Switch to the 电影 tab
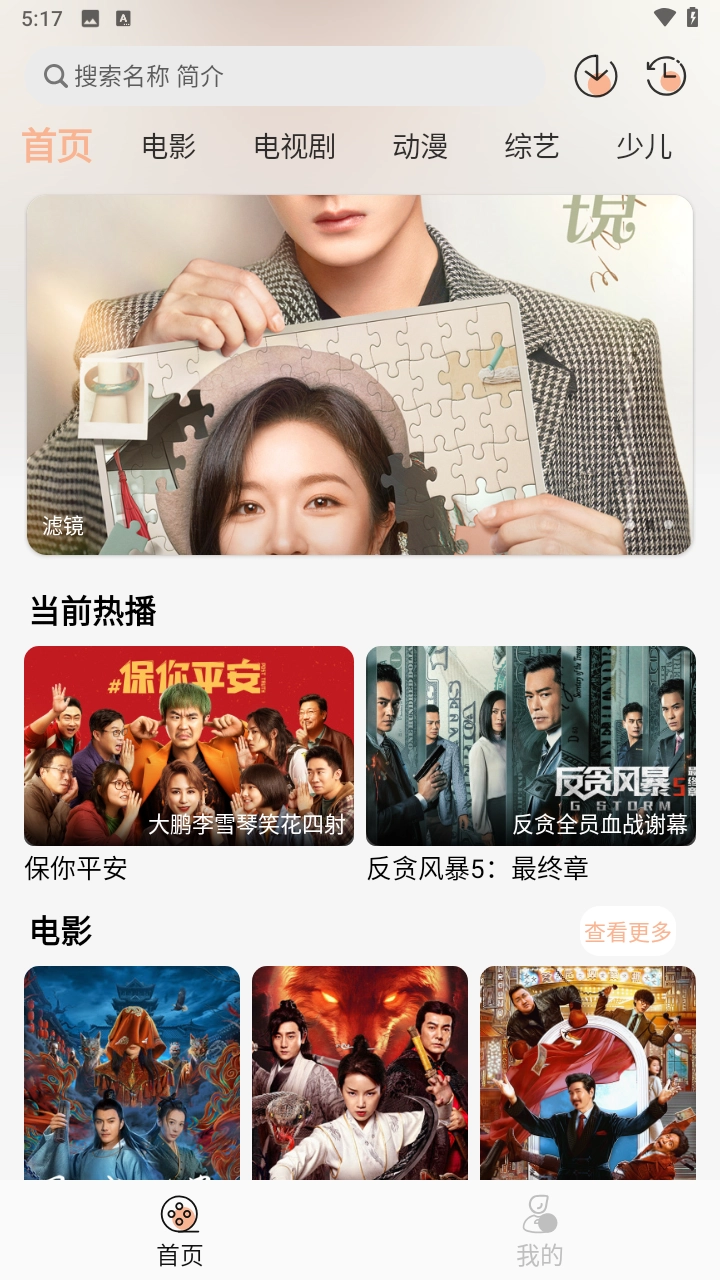 tap(168, 146)
